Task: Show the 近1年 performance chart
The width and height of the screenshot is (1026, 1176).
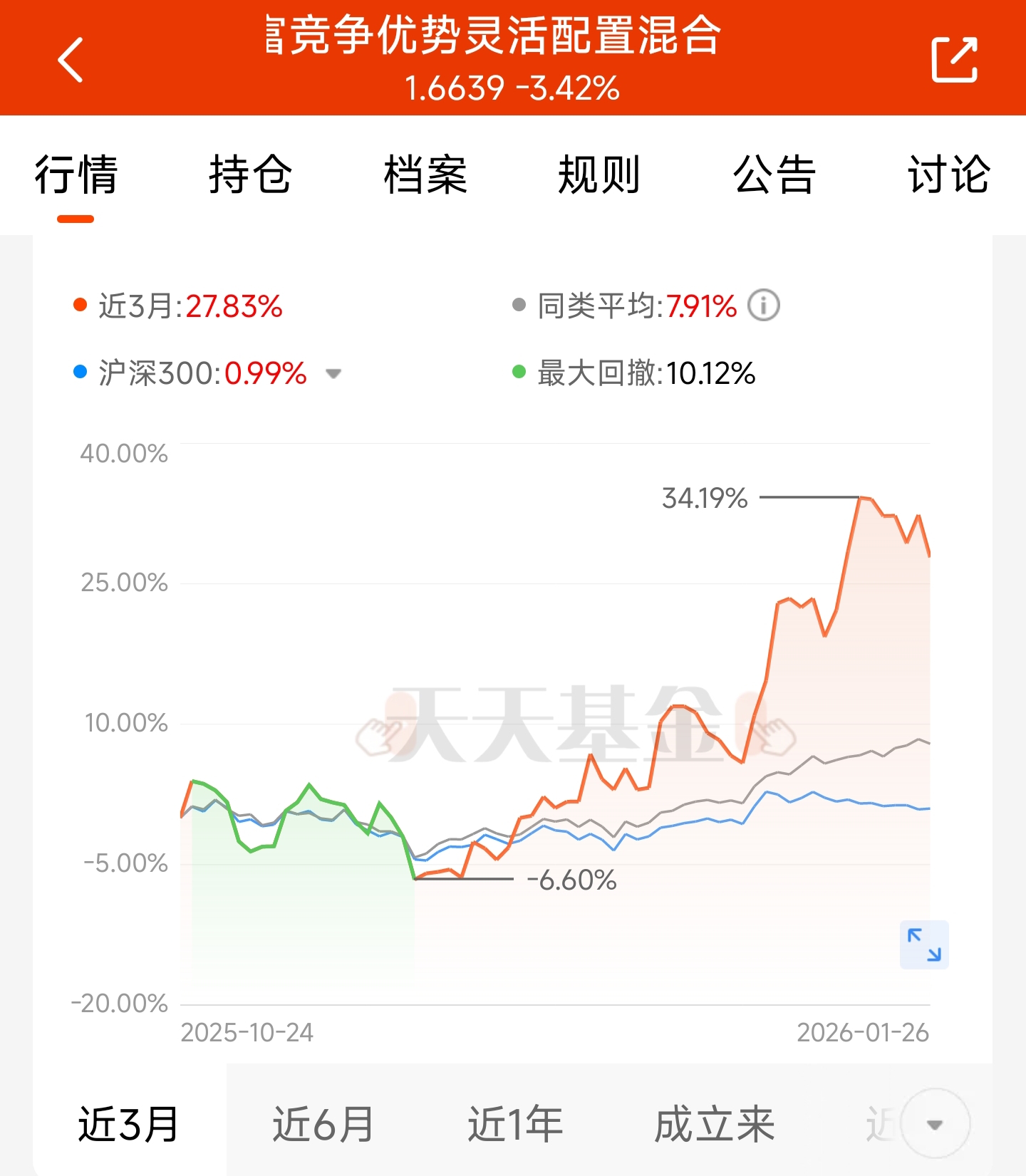Action: [515, 1124]
